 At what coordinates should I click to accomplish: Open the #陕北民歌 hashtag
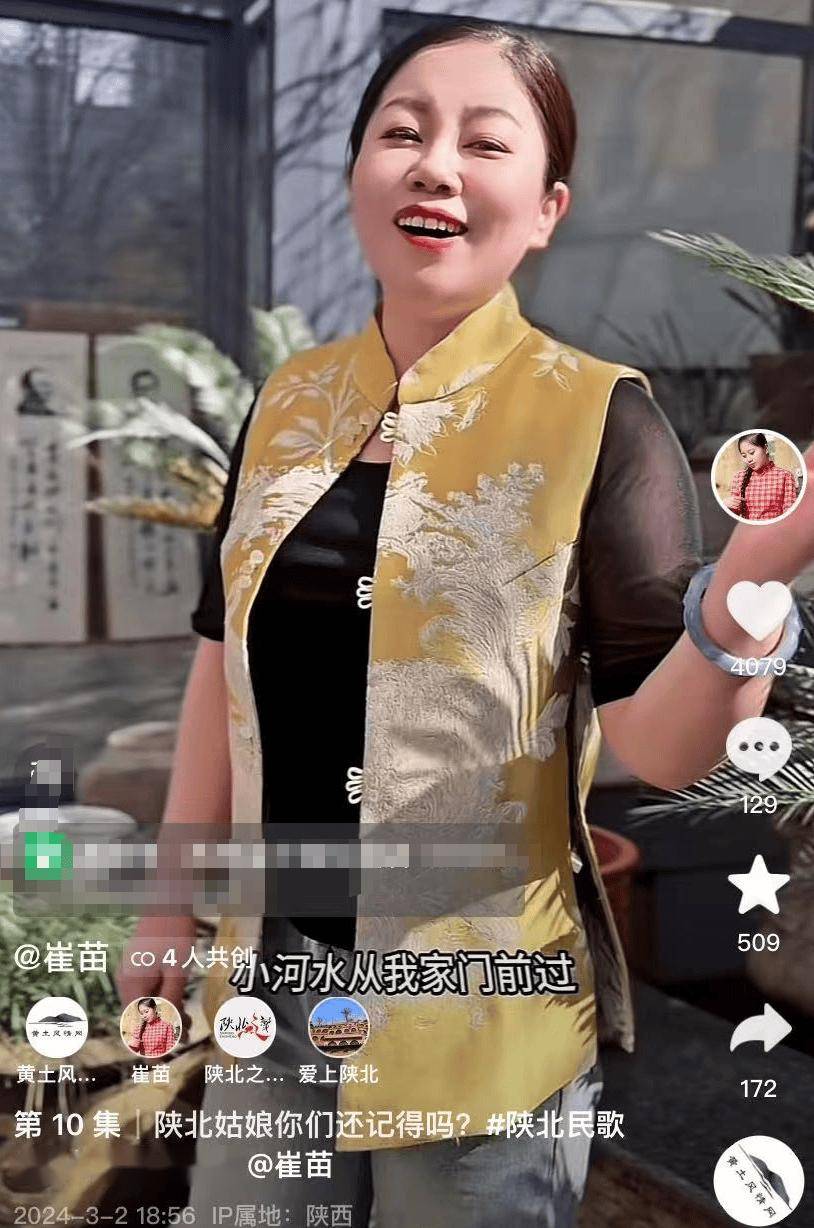pyautogui.click(x=556, y=1124)
